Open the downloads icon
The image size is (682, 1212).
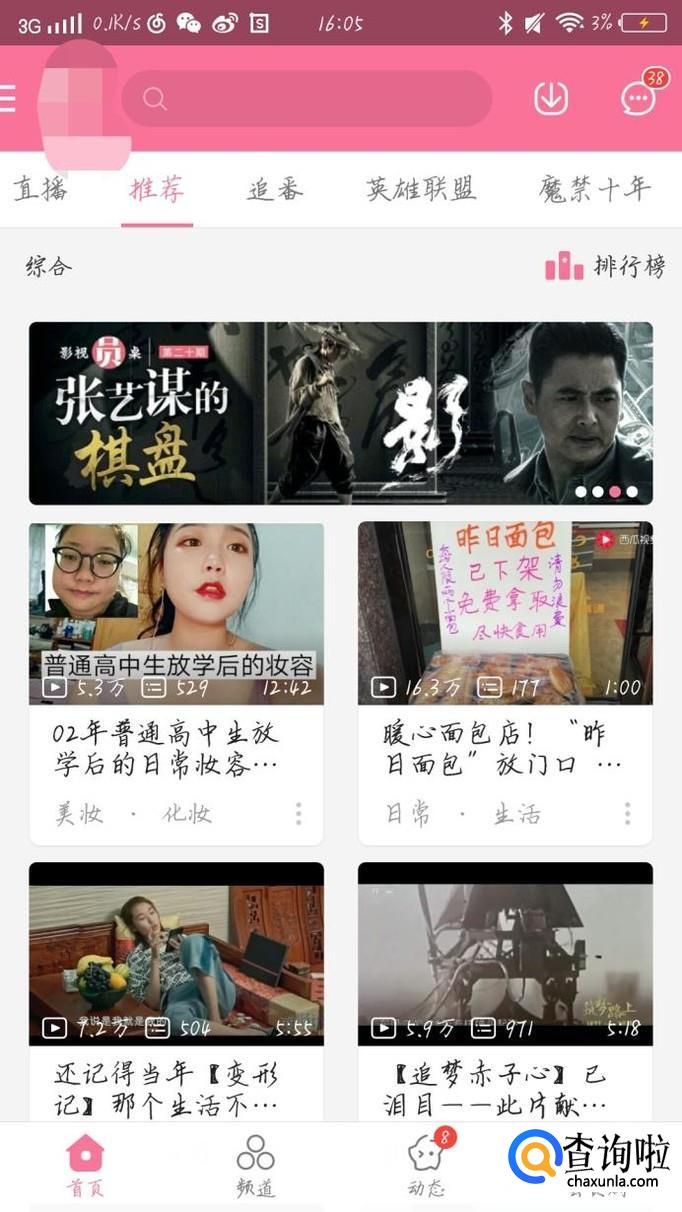tap(551, 98)
